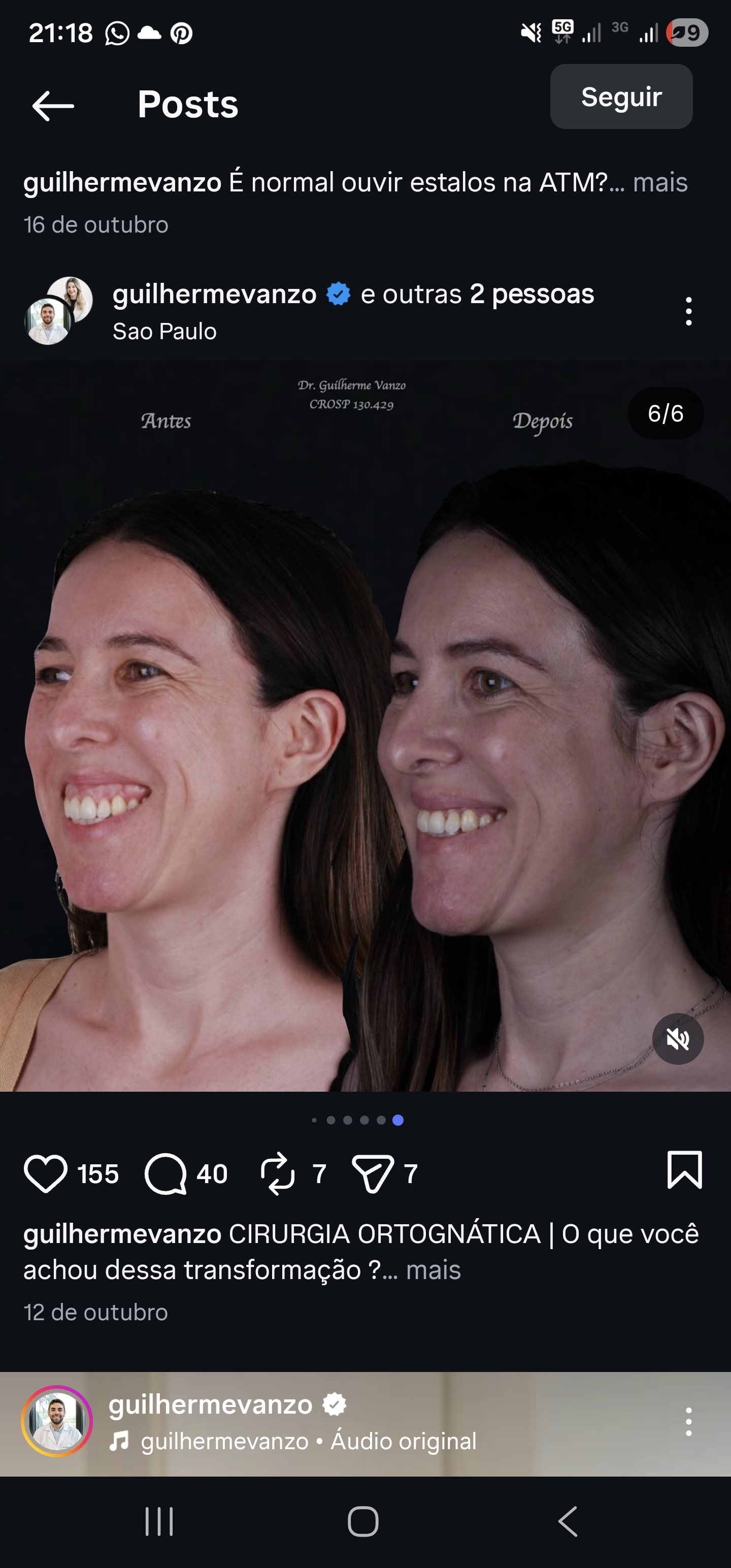This screenshot has height=1568, width=731.
Task: Open comments on the post
Action: 165,1173
